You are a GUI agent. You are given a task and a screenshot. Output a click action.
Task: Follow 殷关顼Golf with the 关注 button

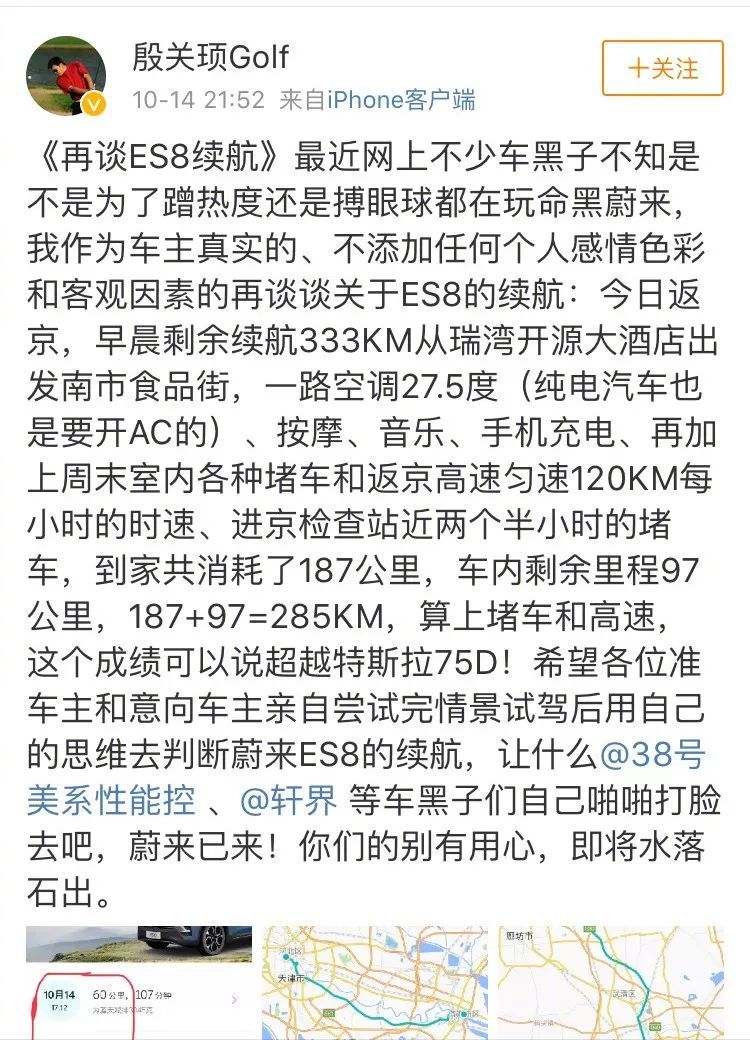662,68
